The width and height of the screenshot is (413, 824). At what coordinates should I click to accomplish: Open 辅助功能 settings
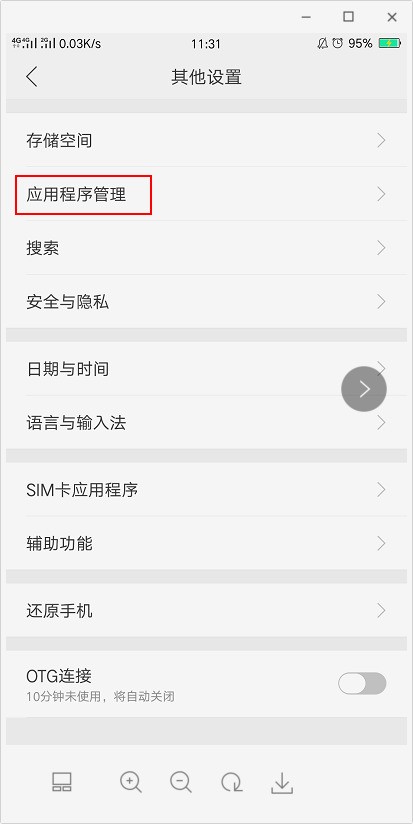(206, 543)
